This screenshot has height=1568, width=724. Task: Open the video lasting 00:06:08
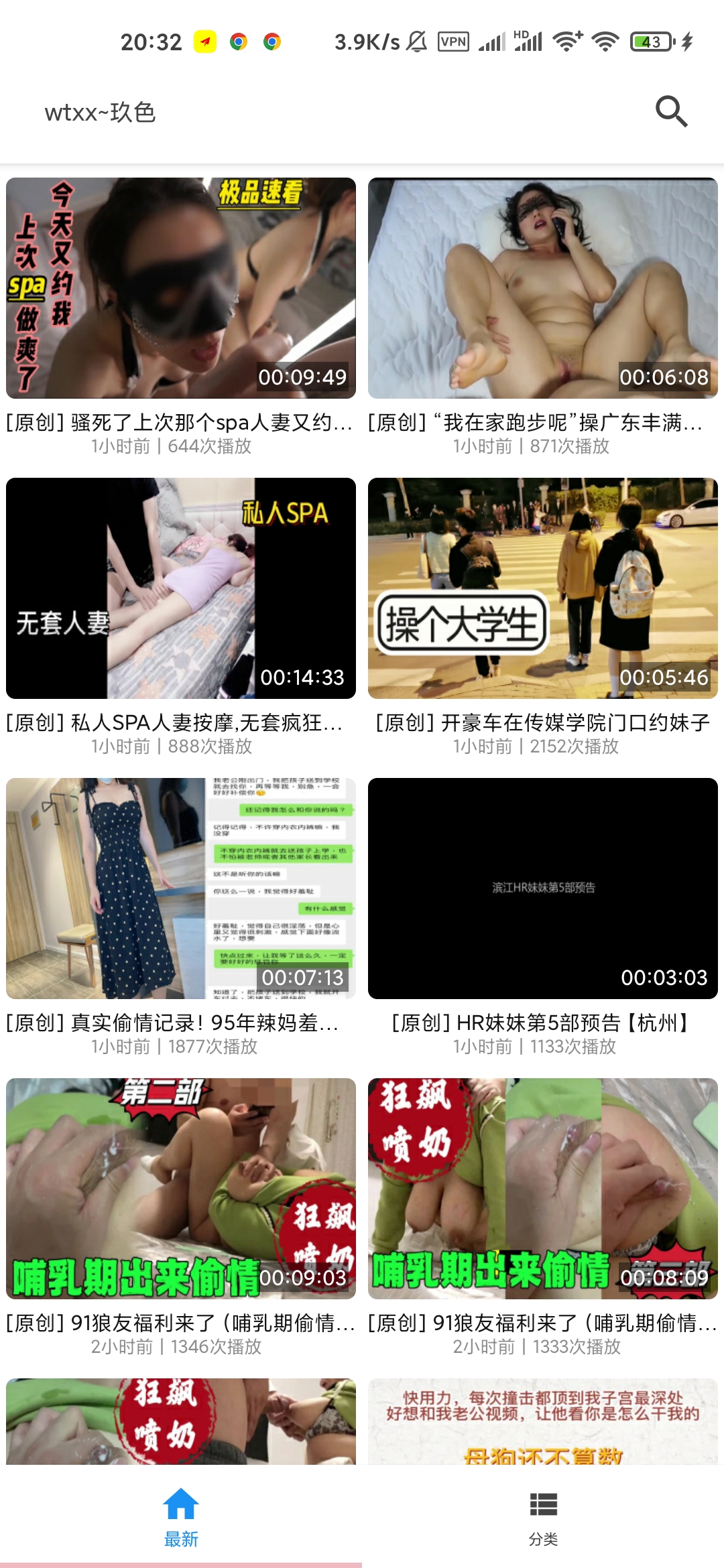coord(543,288)
